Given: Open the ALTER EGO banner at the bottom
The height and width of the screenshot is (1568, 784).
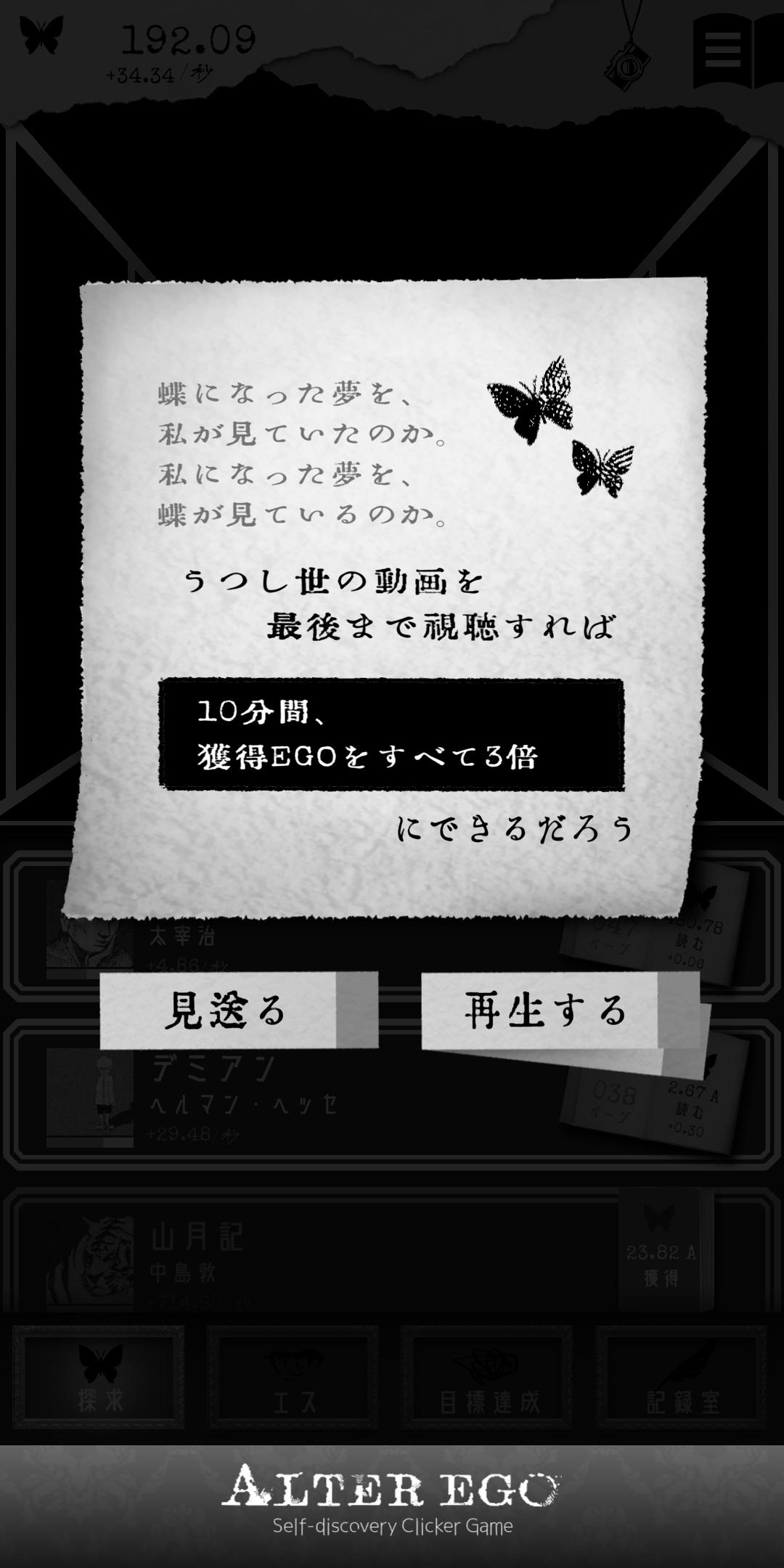Looking at the screenshot, I should (x=392, y=1506).
